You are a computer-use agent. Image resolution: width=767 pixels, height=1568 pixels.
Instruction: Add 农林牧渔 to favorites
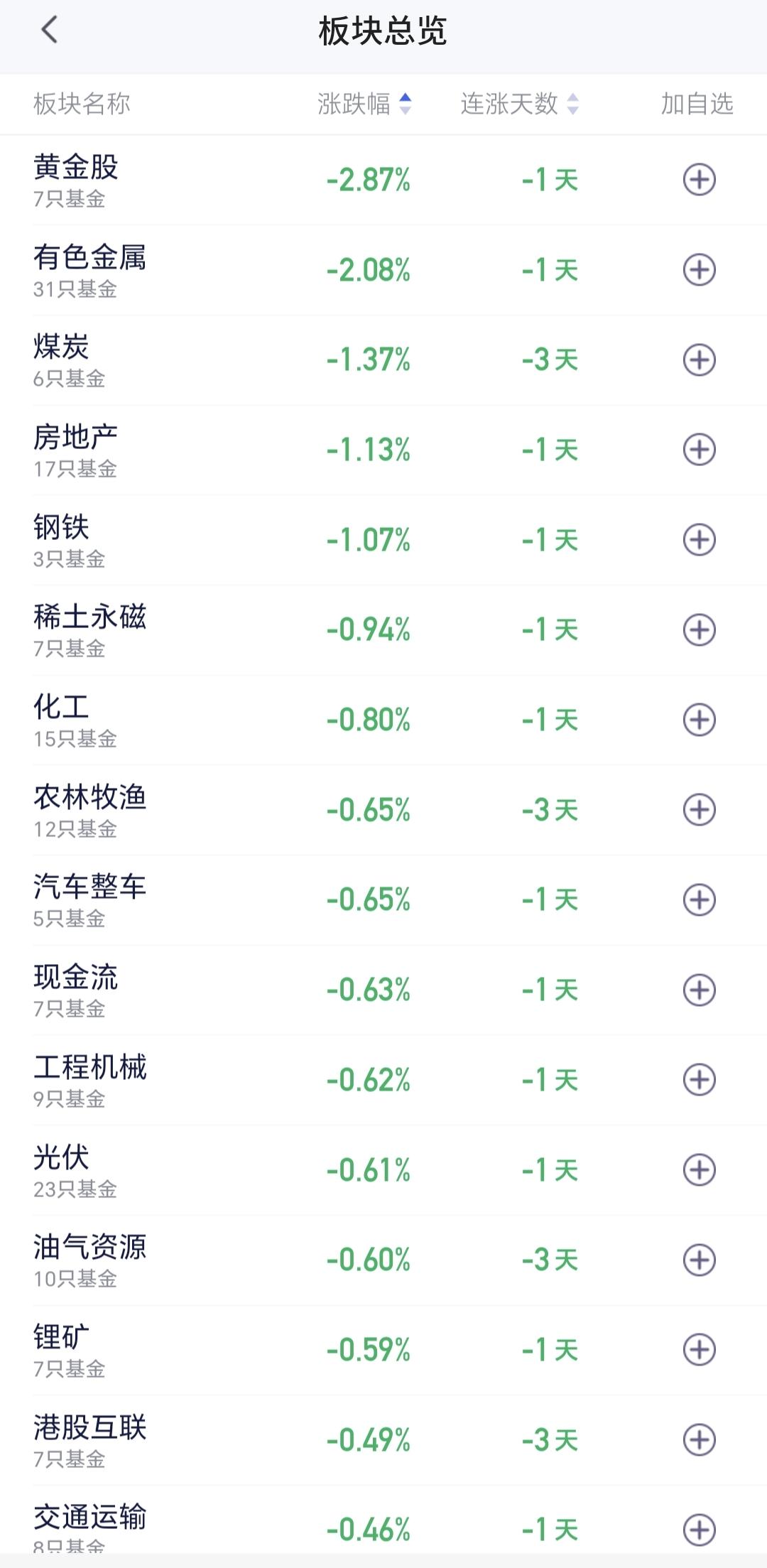pos(699,810)
